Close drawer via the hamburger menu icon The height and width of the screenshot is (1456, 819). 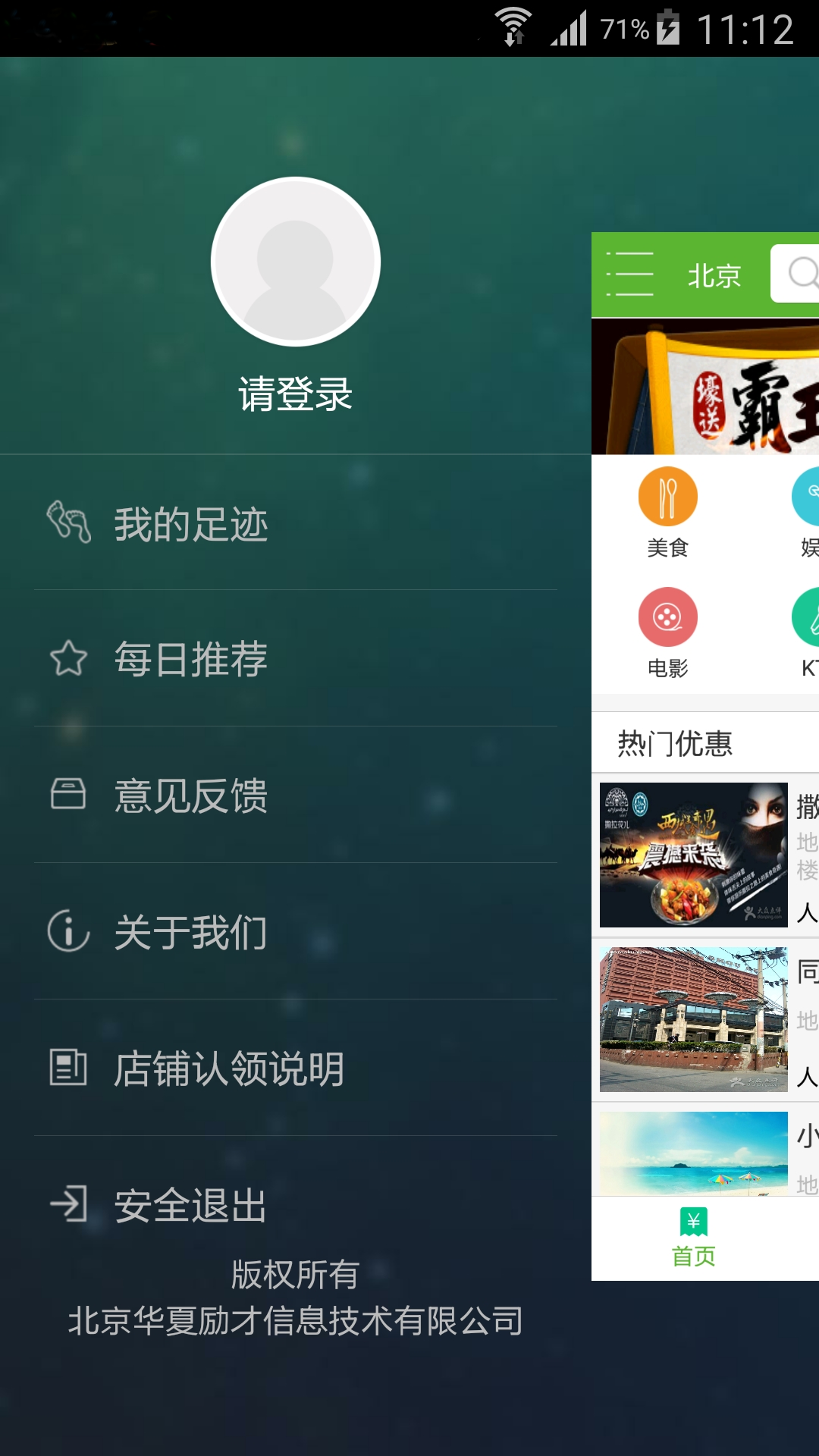click(629, 275)
